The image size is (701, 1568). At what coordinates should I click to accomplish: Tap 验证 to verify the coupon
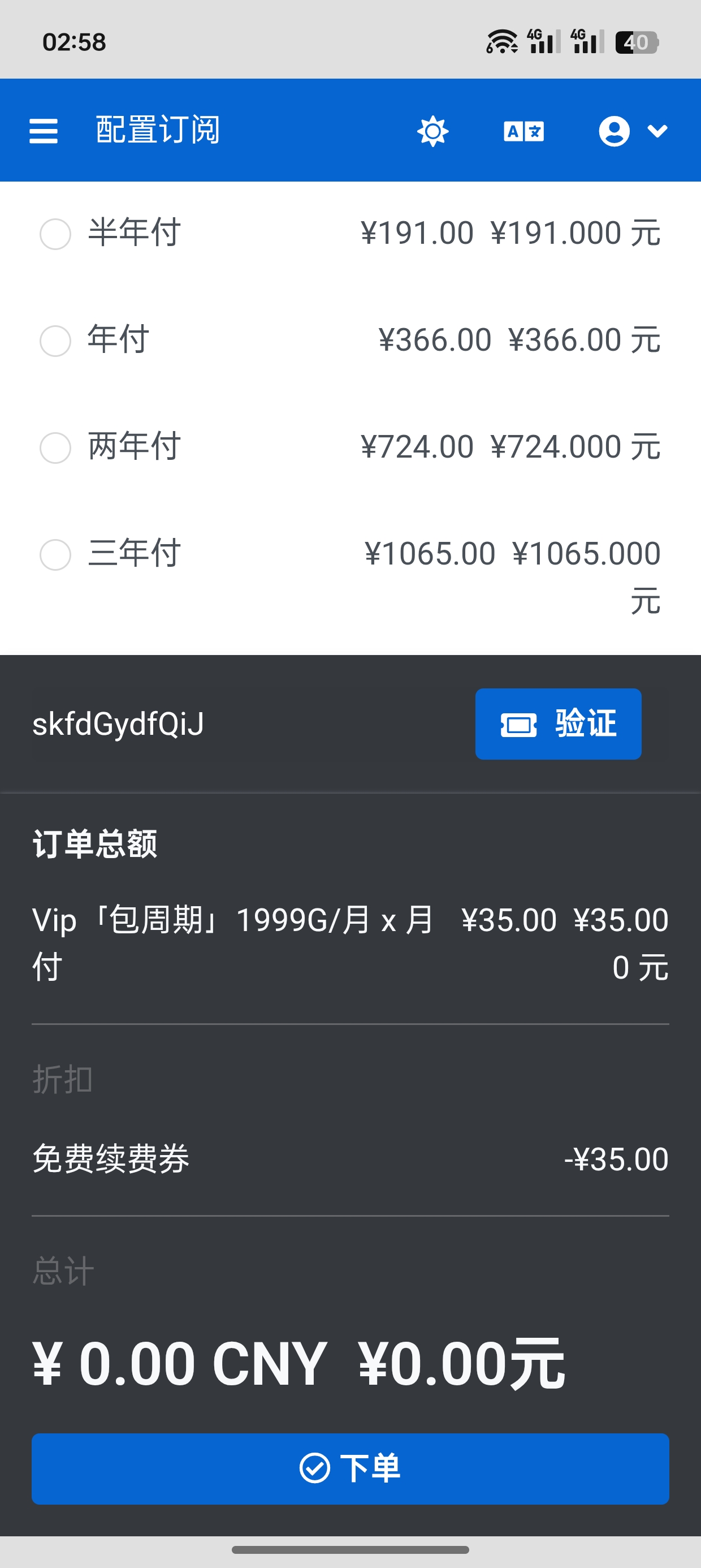point(558,725)
